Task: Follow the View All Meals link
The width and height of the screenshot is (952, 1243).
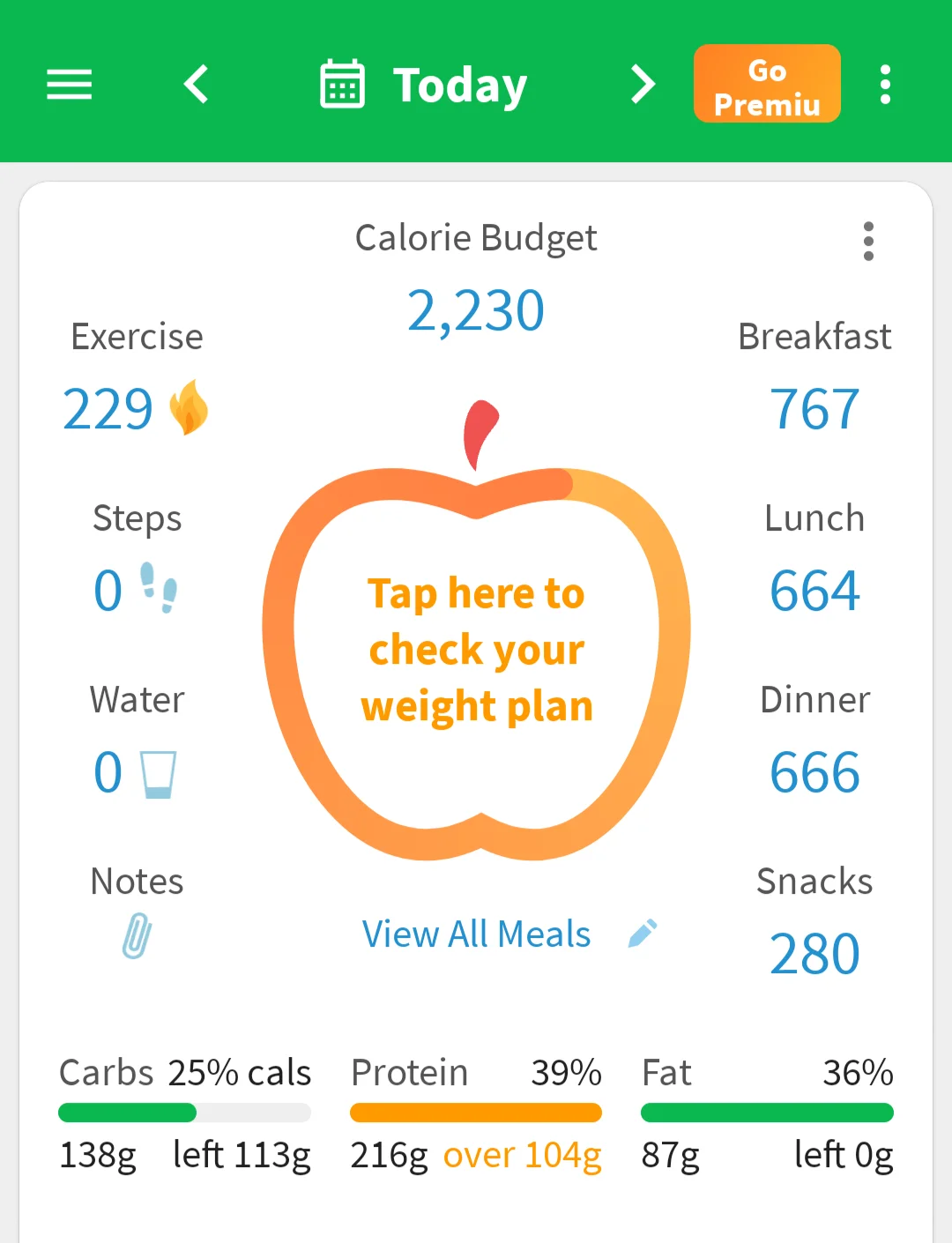Action: (x=476, y=934)
